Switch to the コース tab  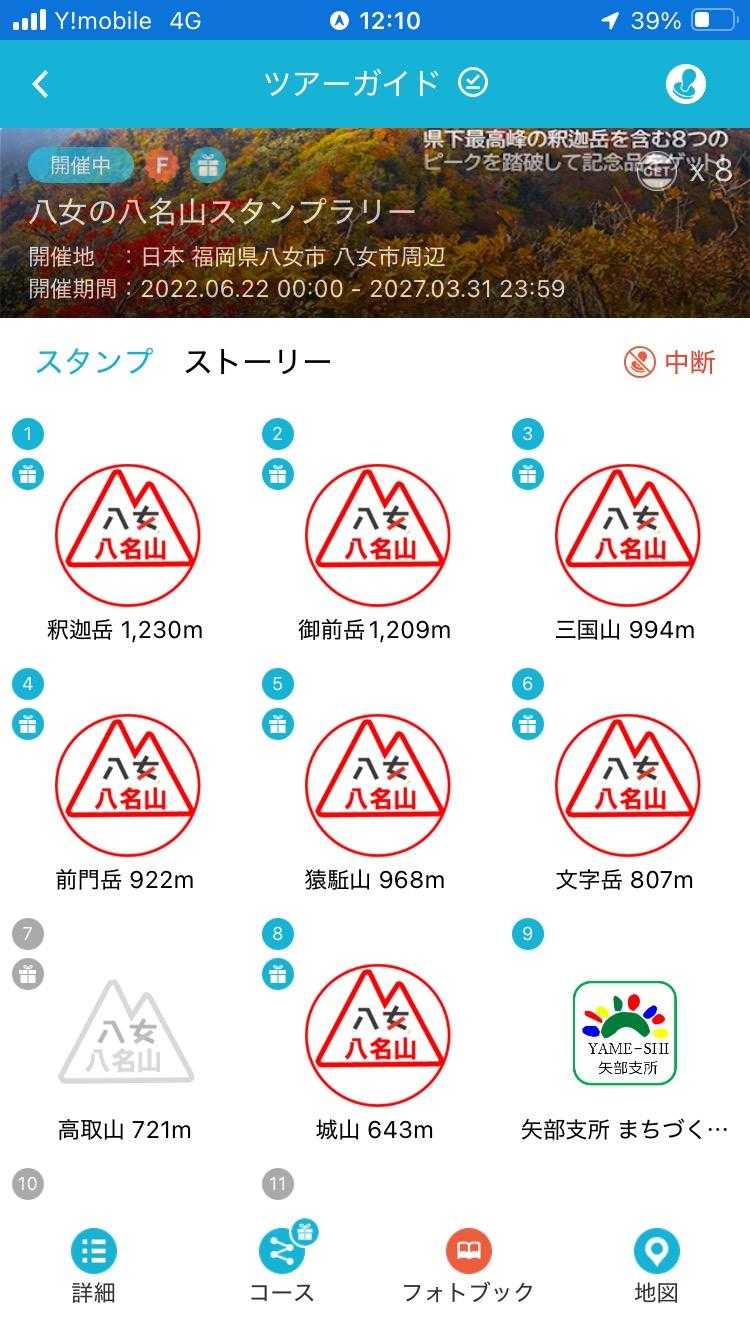(282, 1266)
